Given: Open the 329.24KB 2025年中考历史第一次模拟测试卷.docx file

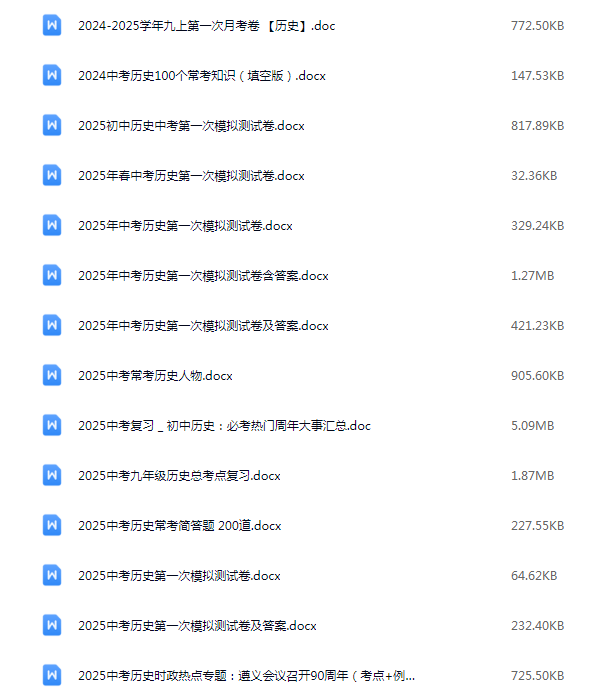Looking at the screenshot, I should point(185,226).
